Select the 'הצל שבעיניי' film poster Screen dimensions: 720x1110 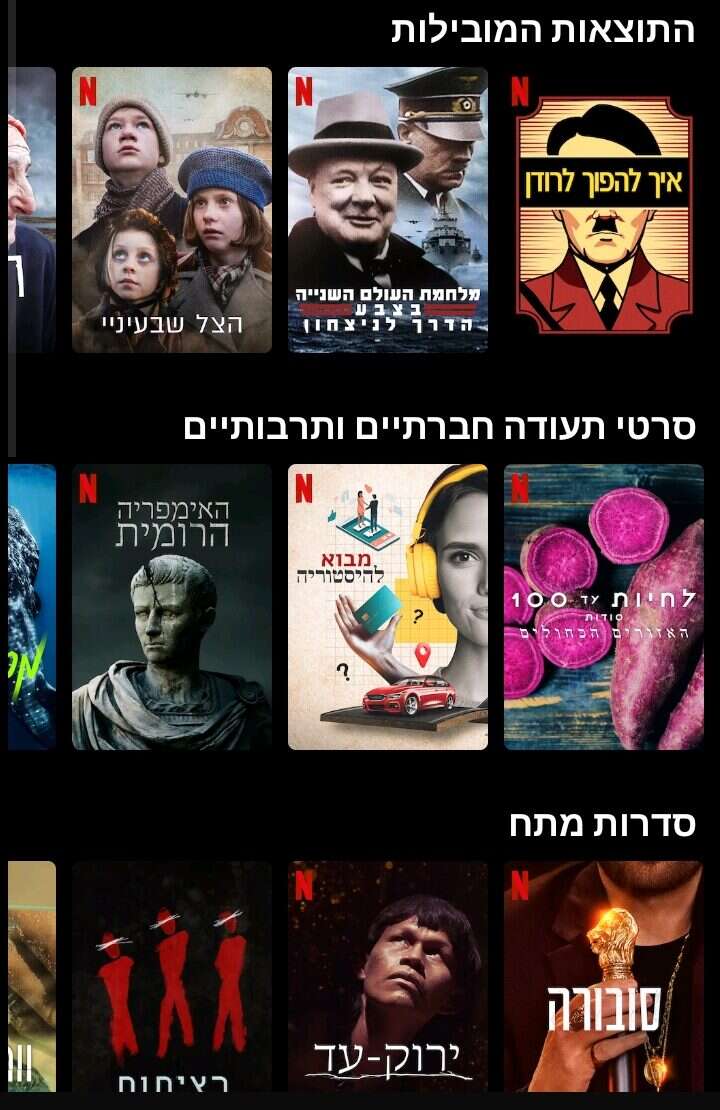pos(172,210)
